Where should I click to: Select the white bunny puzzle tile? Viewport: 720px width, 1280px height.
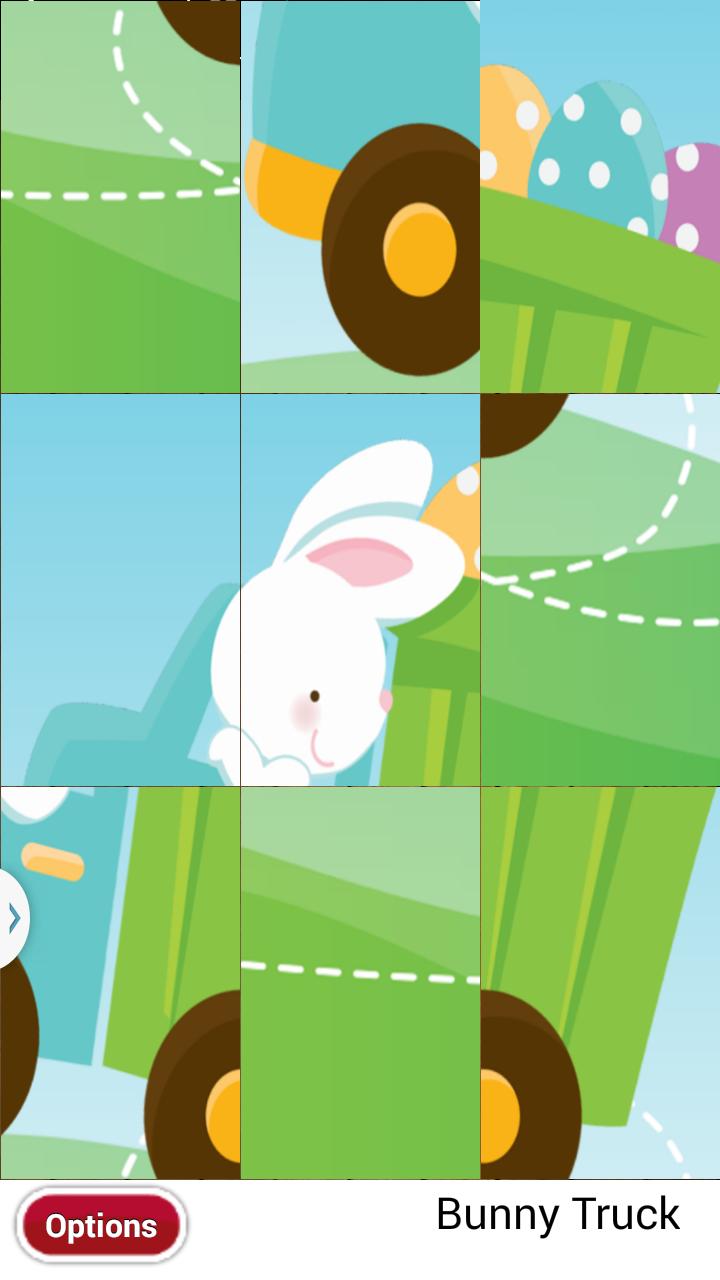click(x=360, y=590)
